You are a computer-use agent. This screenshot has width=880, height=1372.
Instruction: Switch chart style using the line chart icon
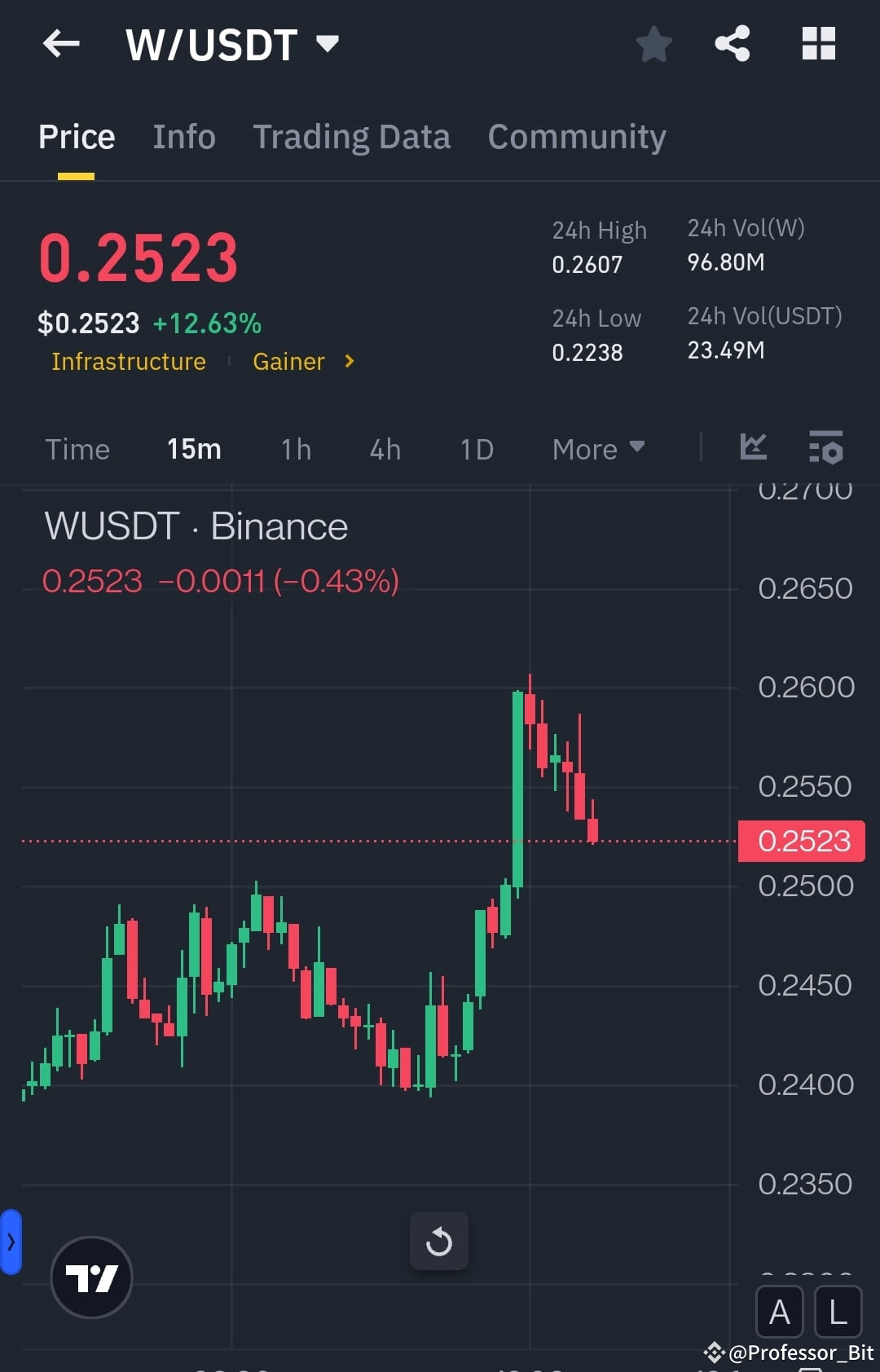[754, 447]
